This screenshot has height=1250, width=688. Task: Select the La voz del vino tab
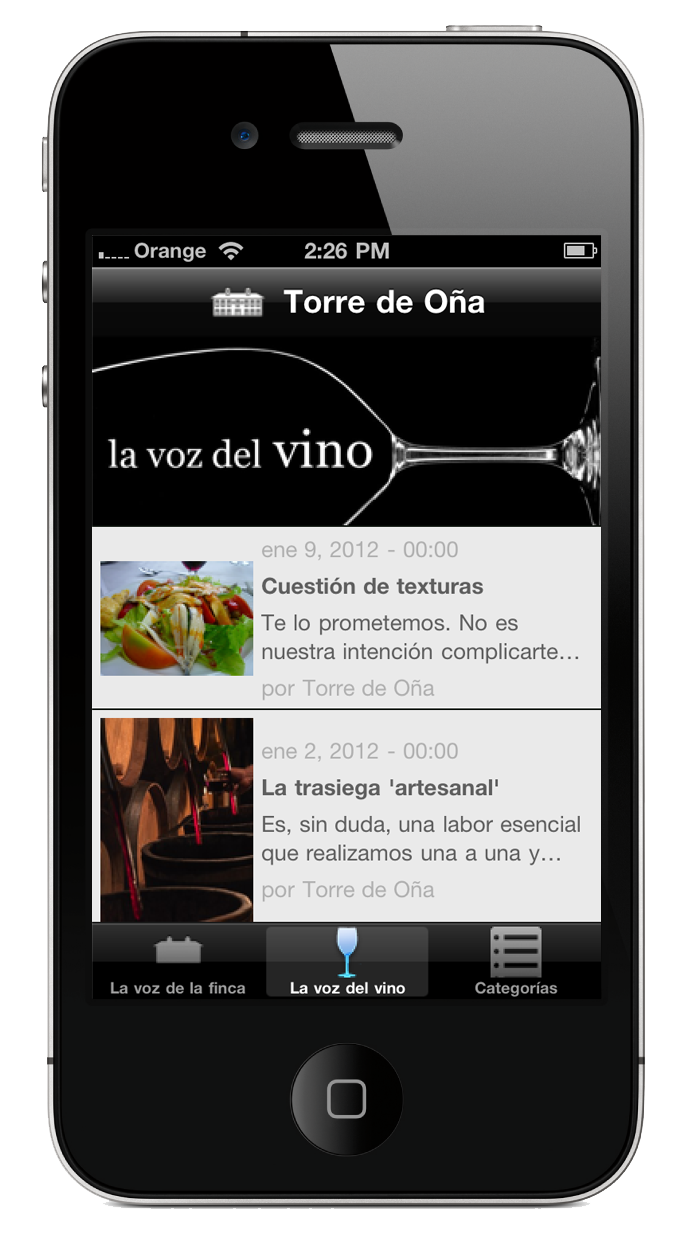click(347, 961)
